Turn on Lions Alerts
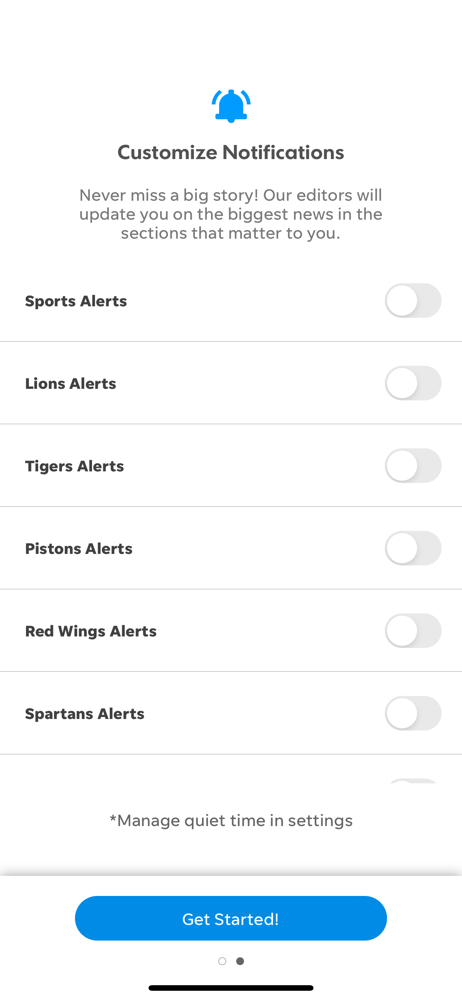462x1000 pixels. click(x=413, y=383)
